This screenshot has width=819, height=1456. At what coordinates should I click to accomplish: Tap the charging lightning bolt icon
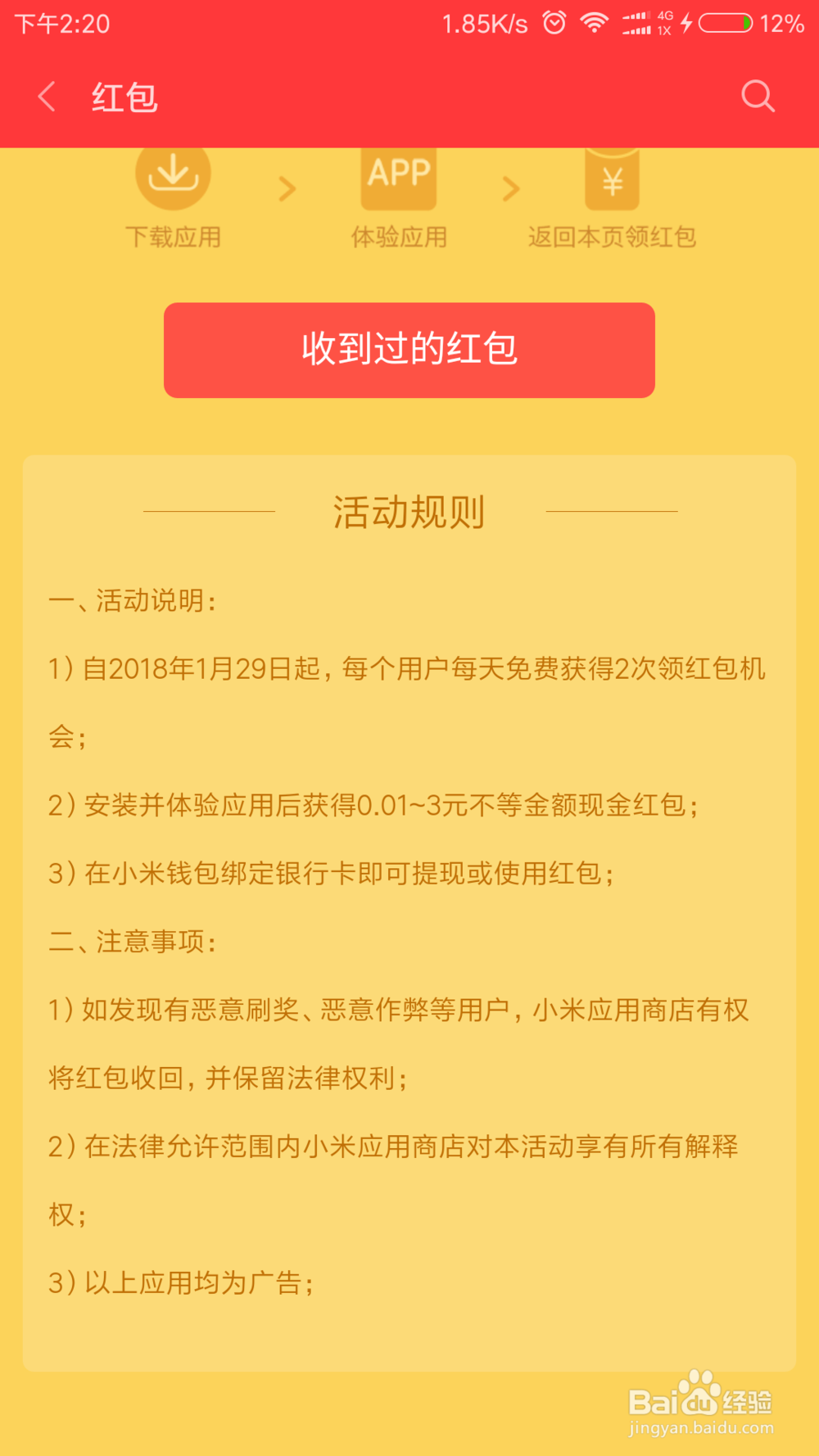(686, 23)
